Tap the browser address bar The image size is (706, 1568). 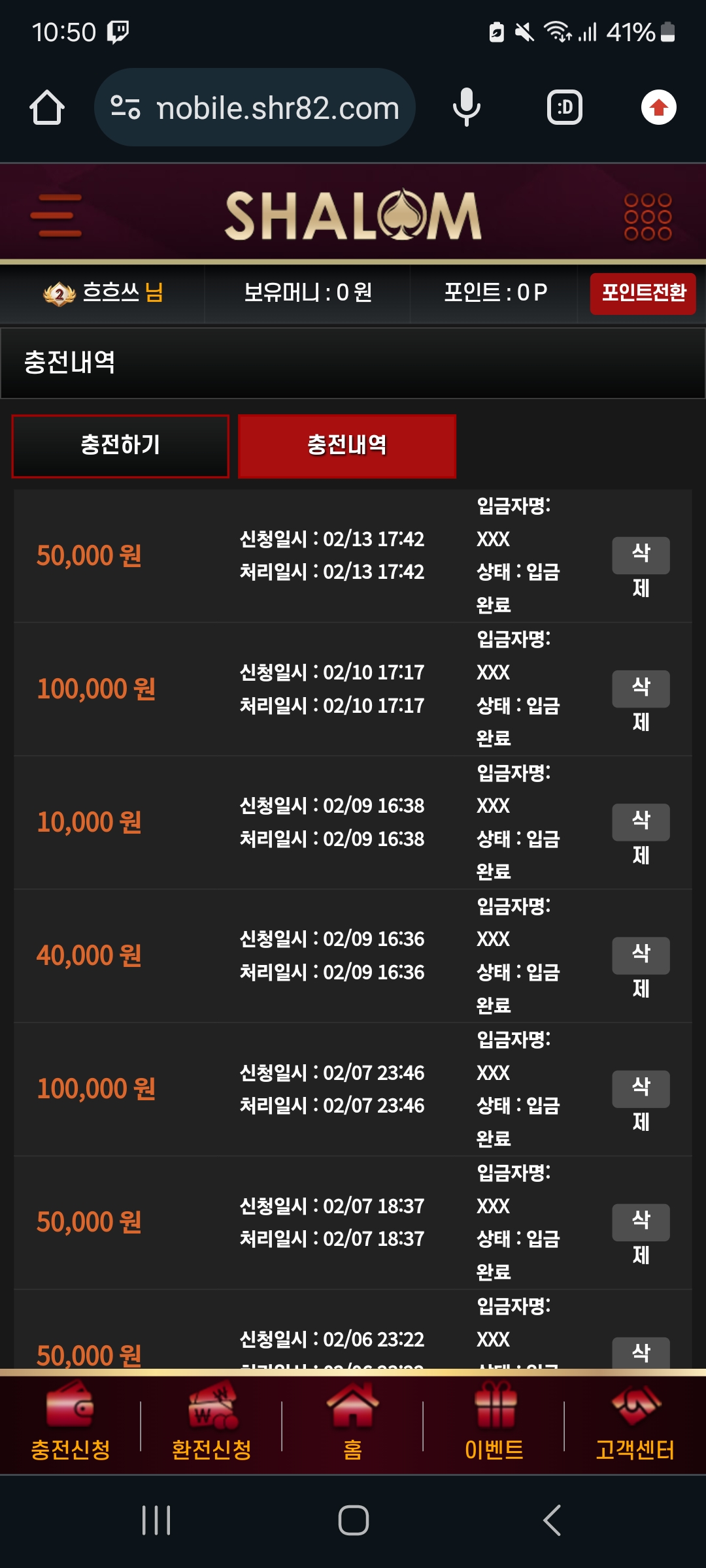(x=255, y=108)
